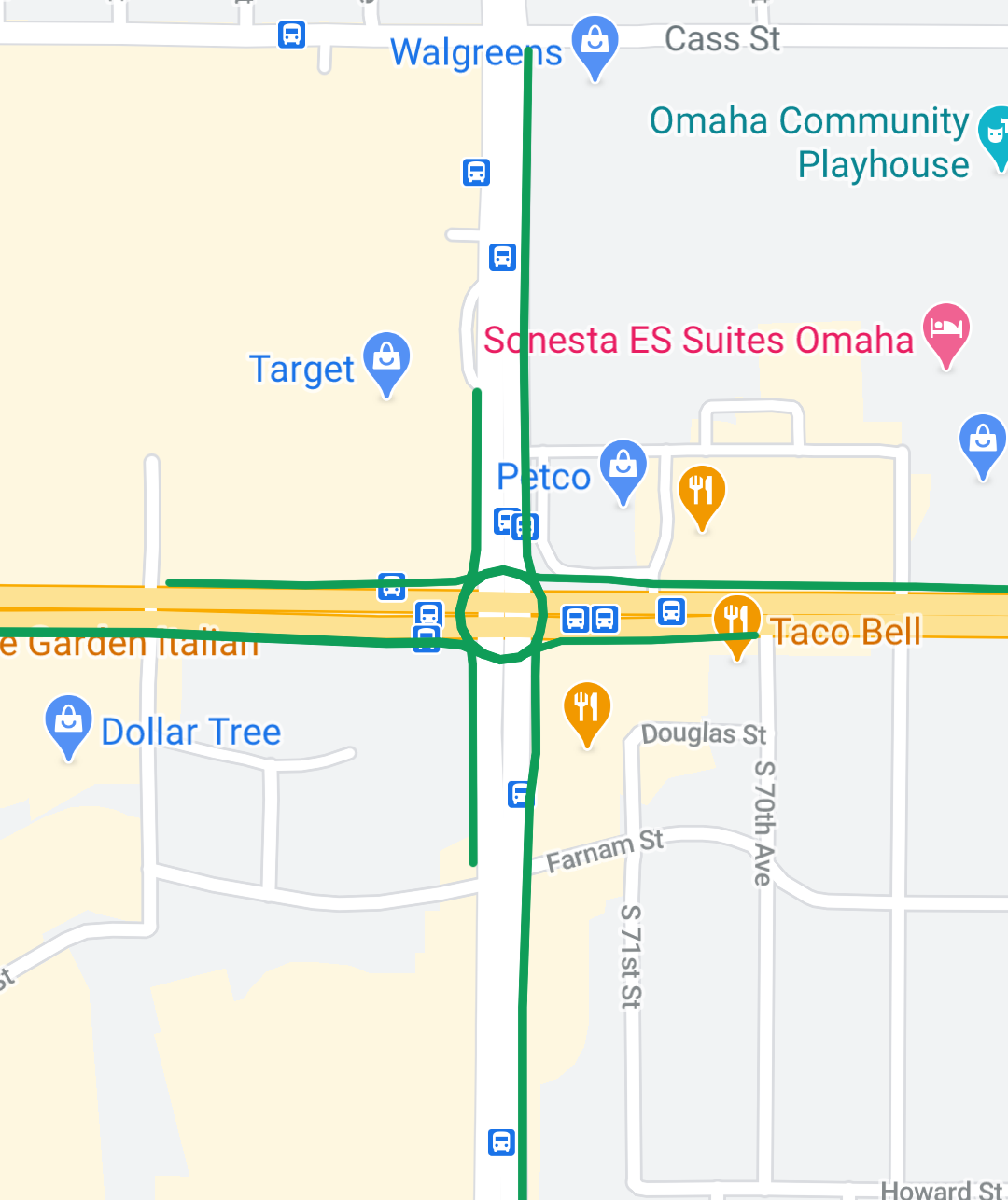Open the Walgreens shopping pin
Viewport: 1008px width, 1200px height.
tap(595, 41)
